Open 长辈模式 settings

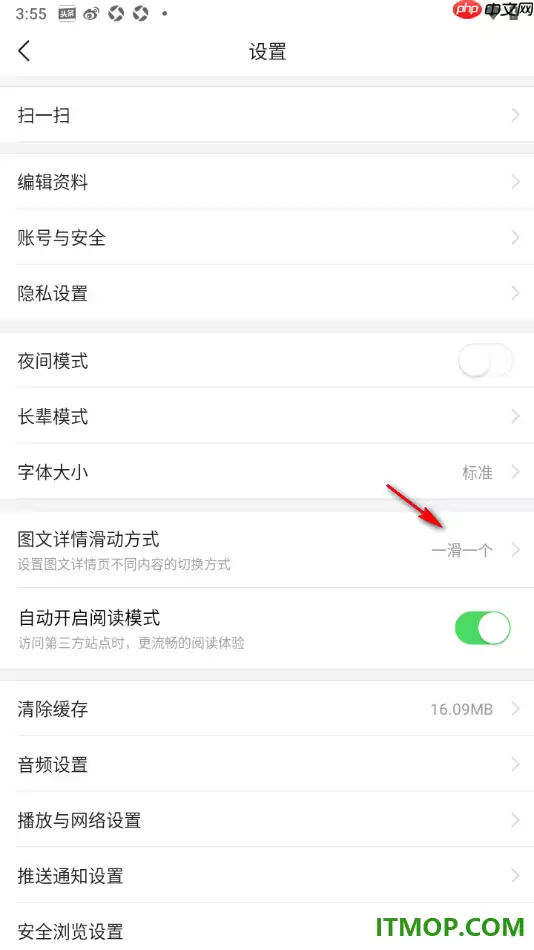[267, 416]
